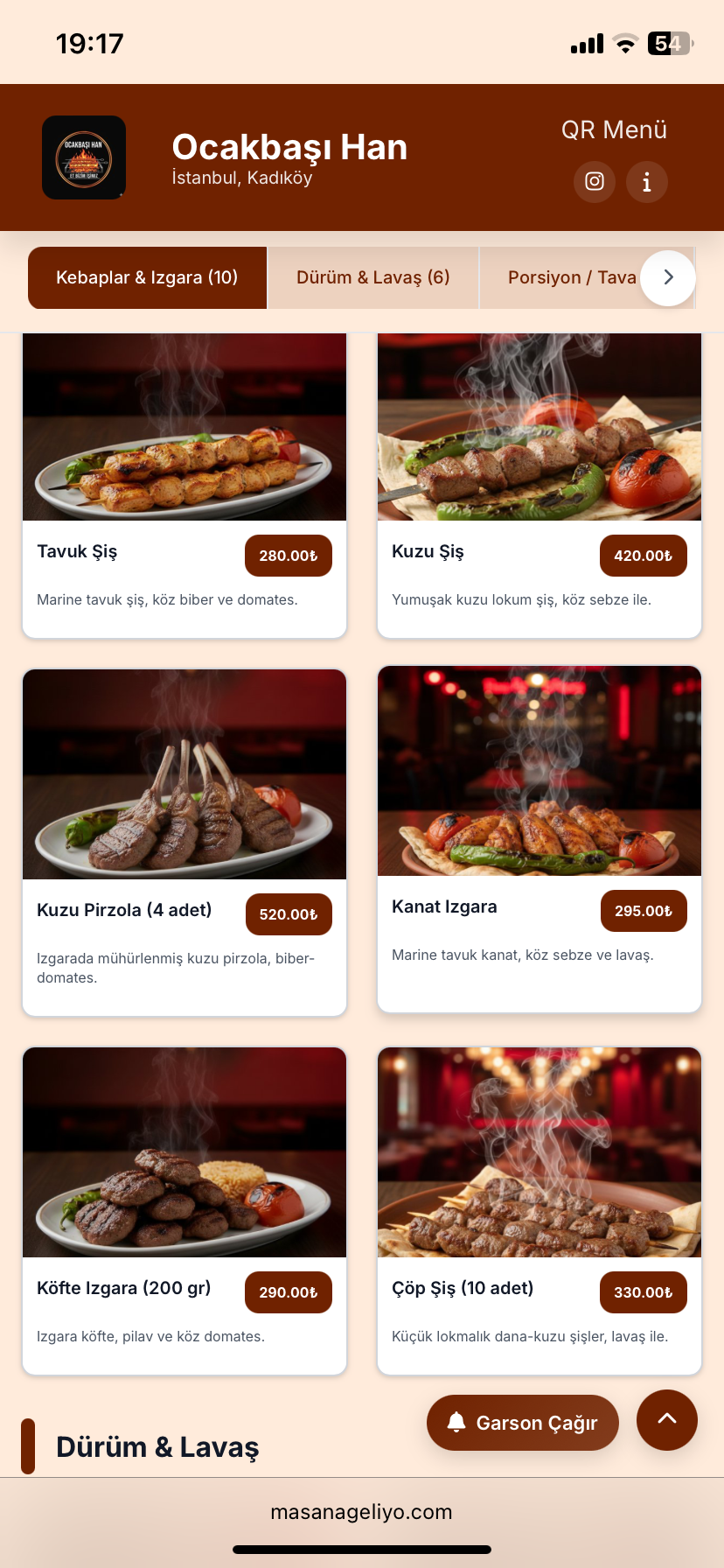Call the waiter with Garson Çağır

[x=523, y=1423]
